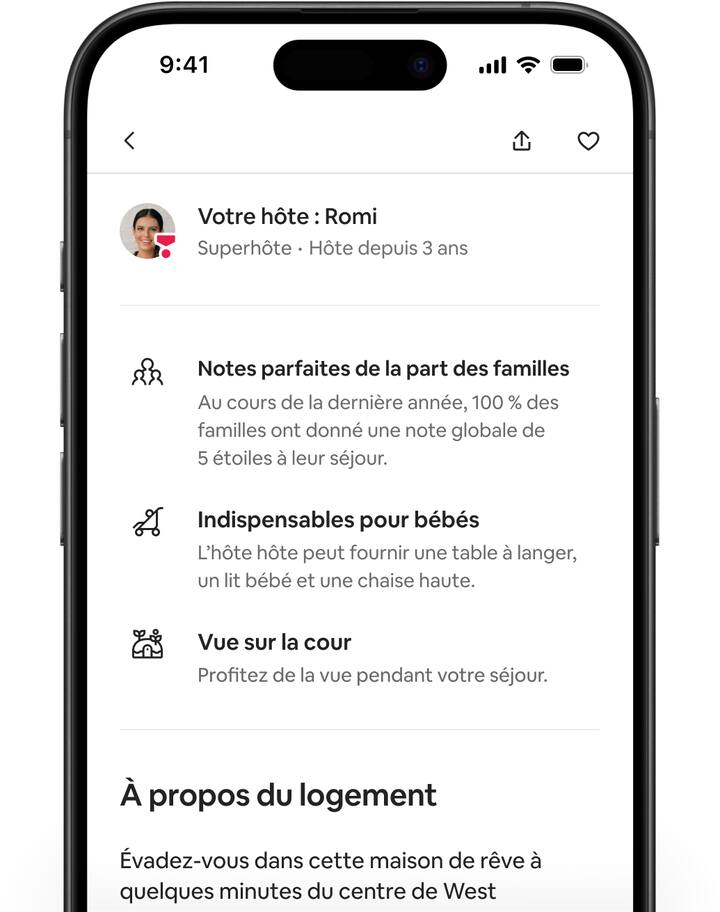This screenshot has height=912, width=720.
Task: Tap the courtyard view icon
Action: click(x=148, y=641)
